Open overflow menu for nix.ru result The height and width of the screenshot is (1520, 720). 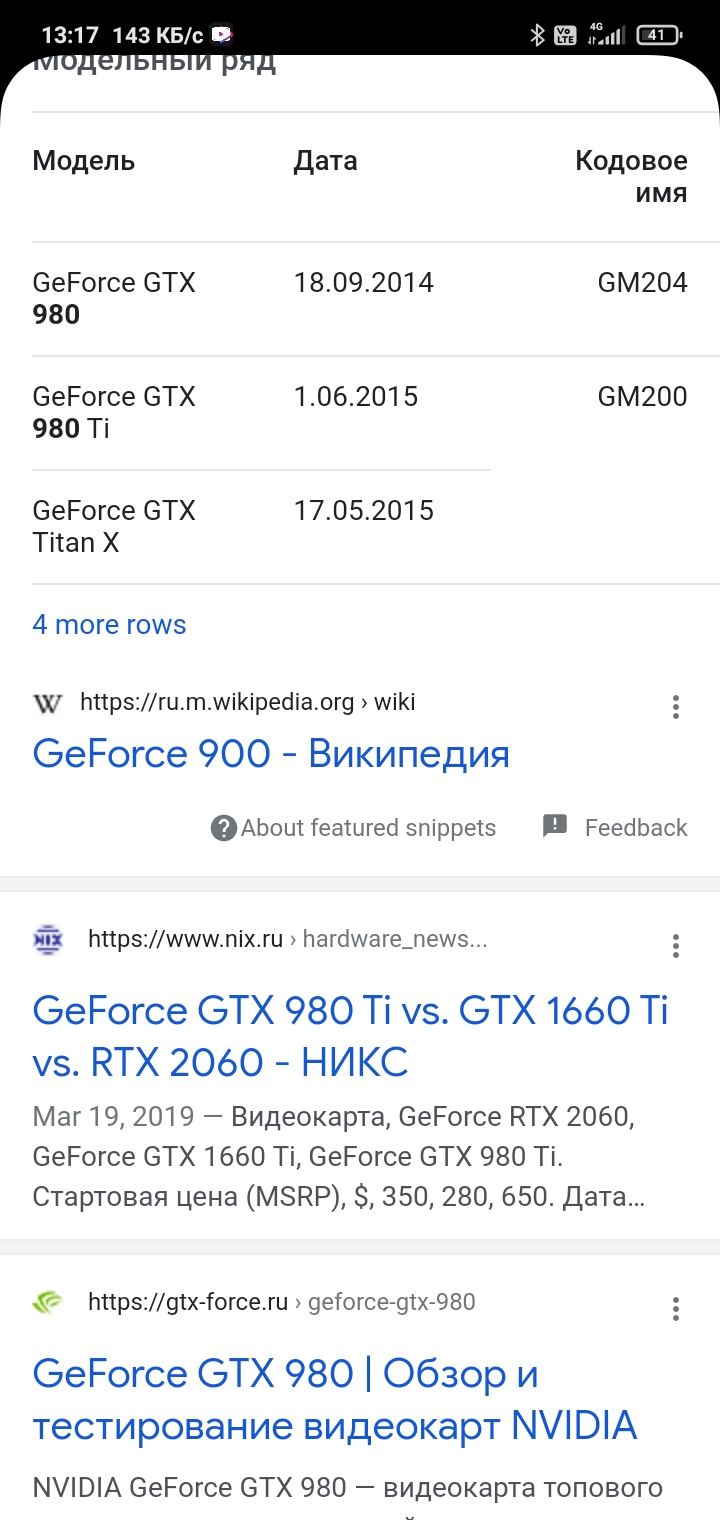click(676, 946)
